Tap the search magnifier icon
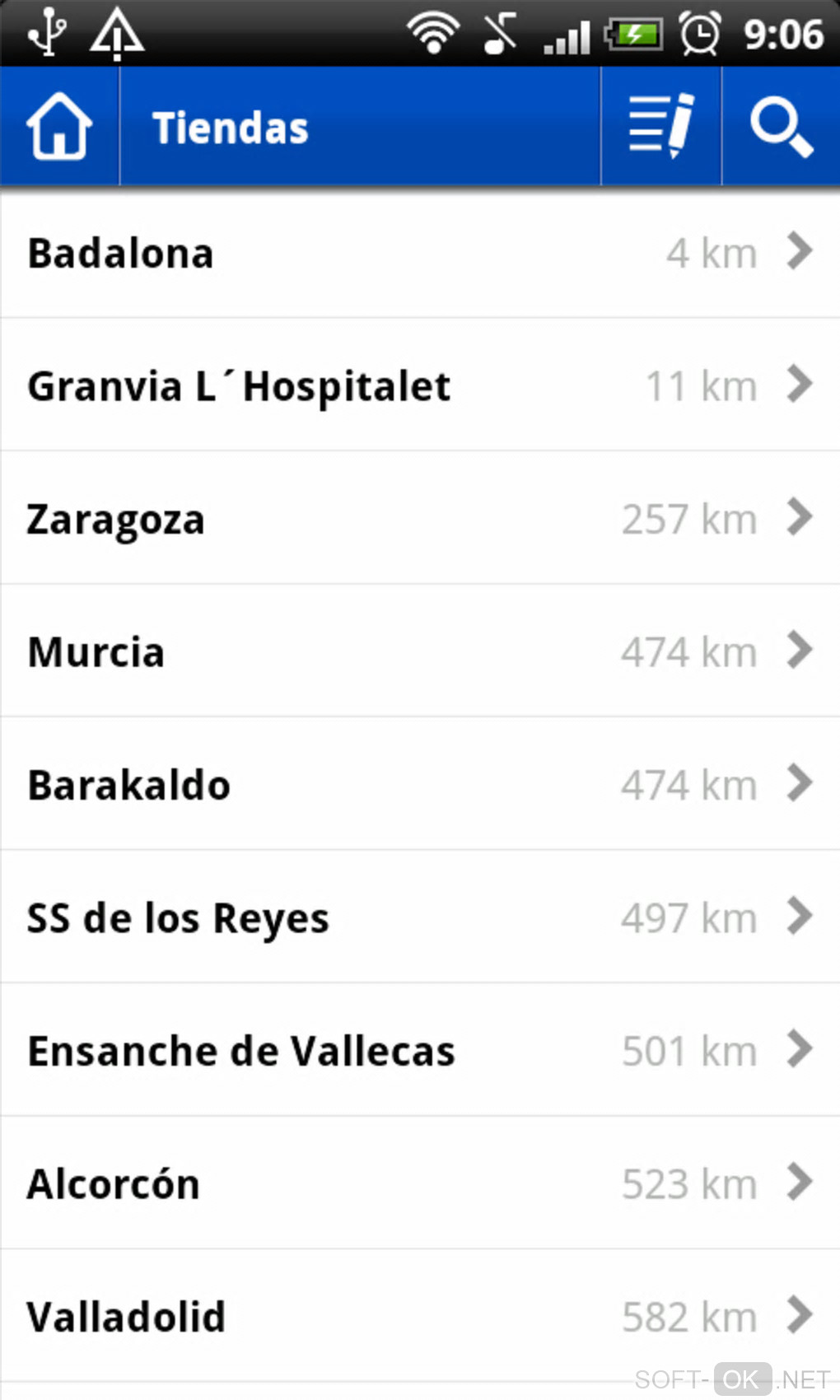The height and width of the screenshot is (1400, 840). [781, 127]
